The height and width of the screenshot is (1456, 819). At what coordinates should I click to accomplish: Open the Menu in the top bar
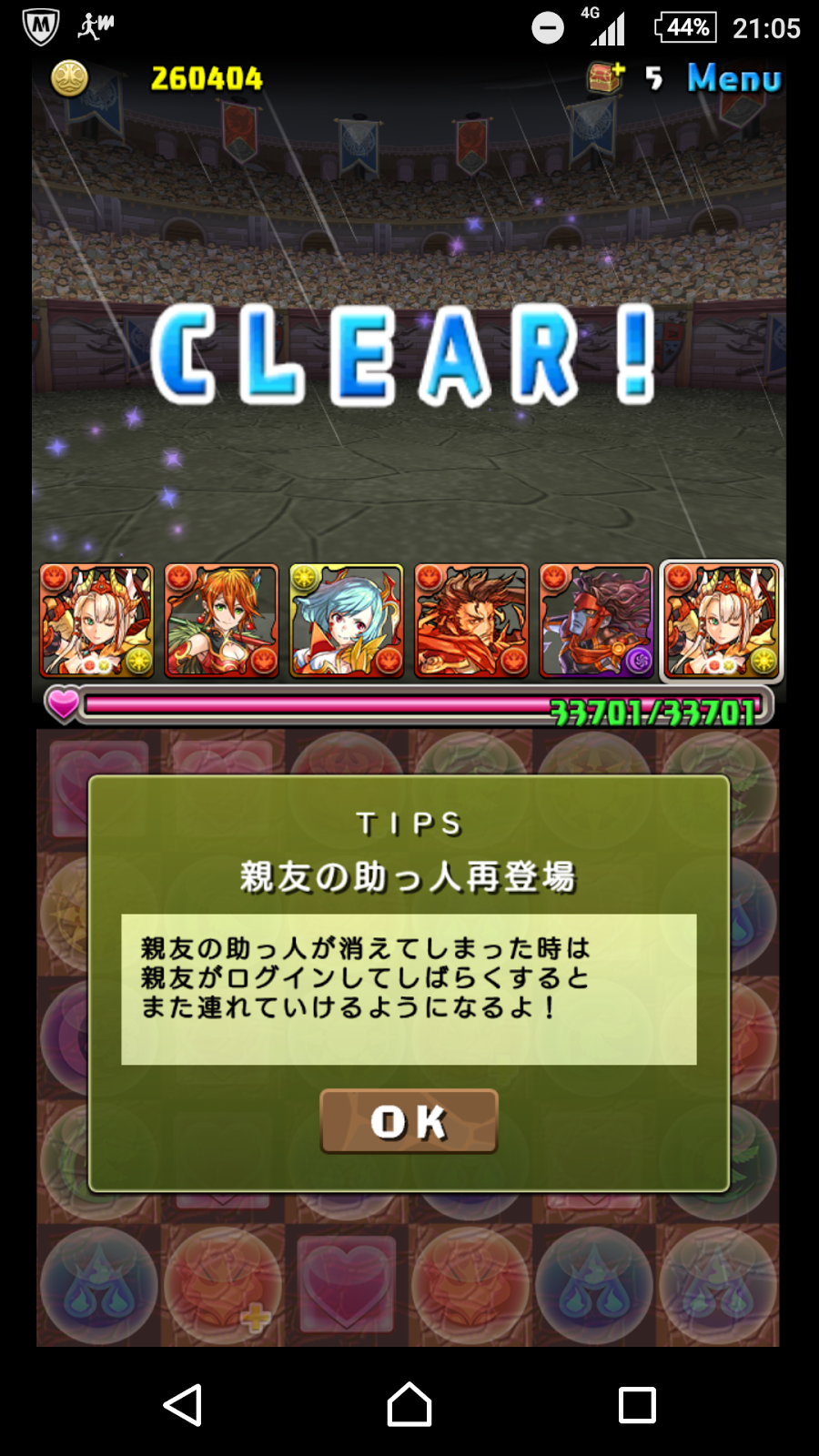coord(733,78)
